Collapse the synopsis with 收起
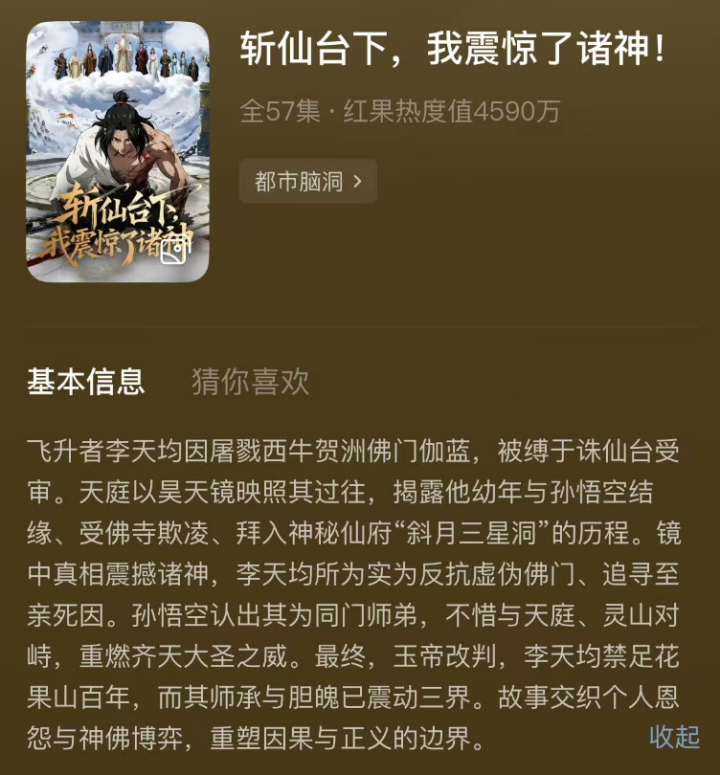 (x=674, y=737)
